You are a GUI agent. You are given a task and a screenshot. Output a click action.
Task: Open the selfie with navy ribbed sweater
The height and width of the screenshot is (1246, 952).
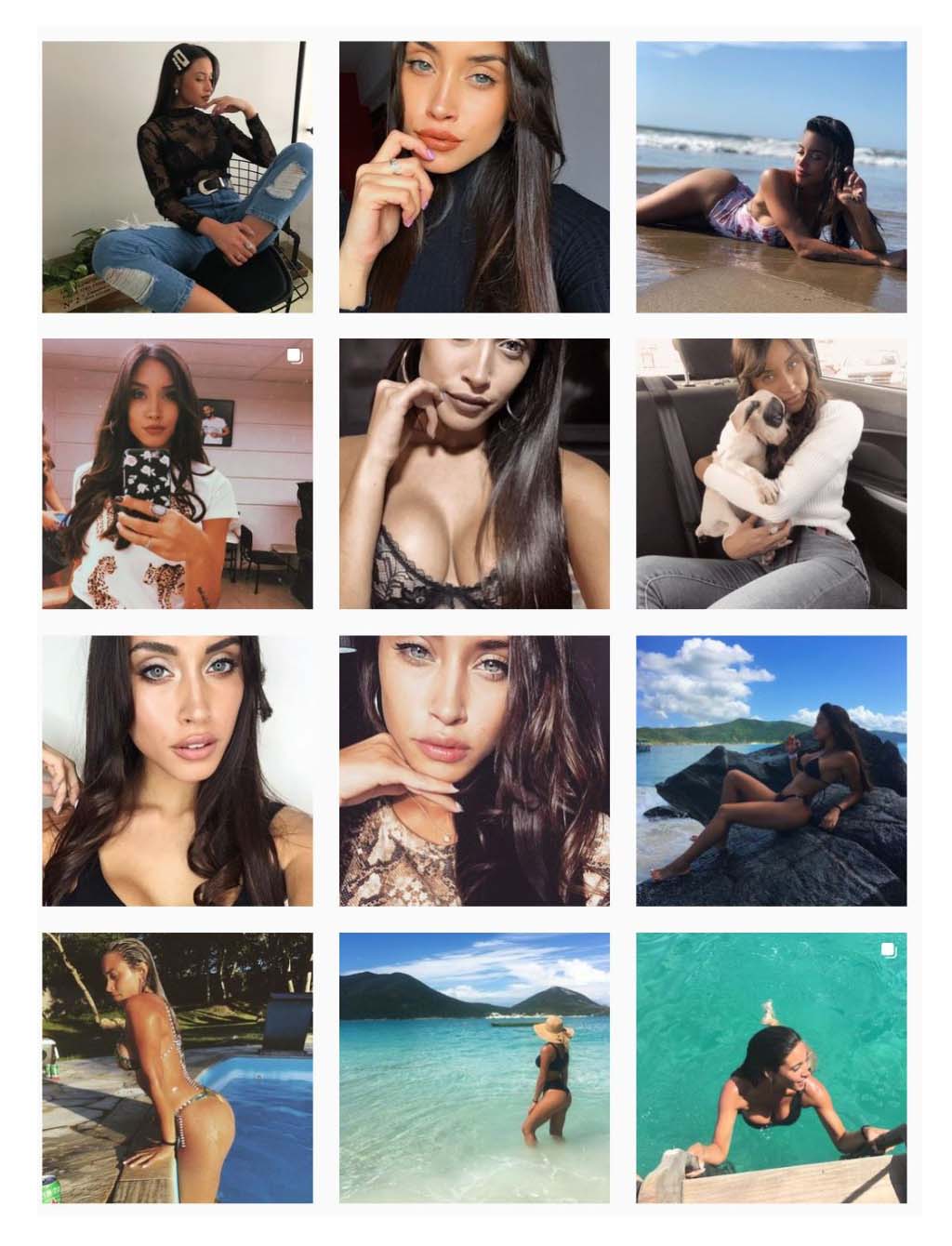474,177
